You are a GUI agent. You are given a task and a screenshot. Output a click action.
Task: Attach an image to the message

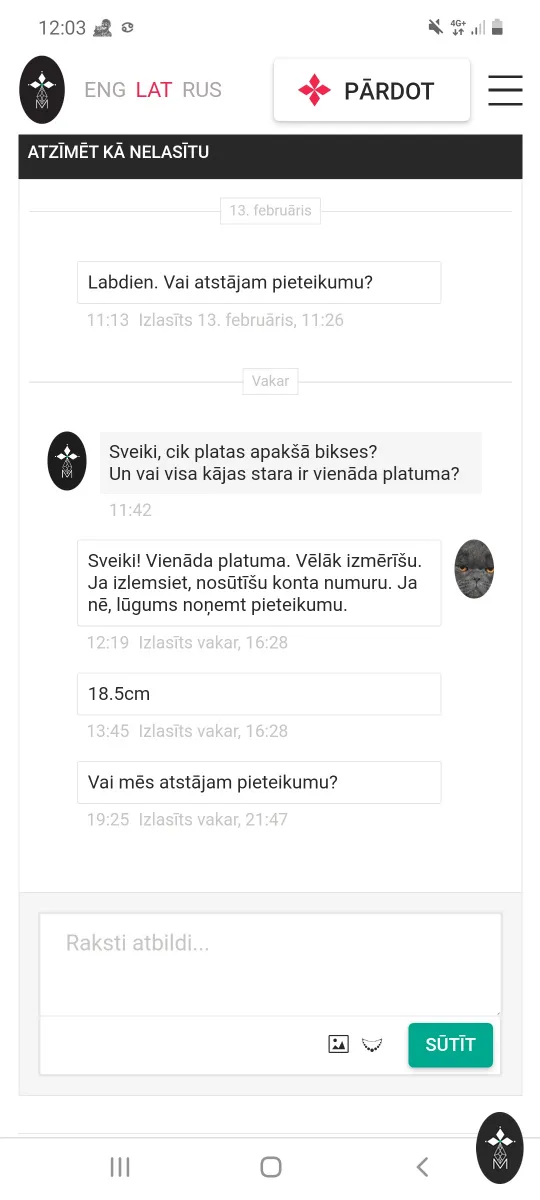(339, 1044)
